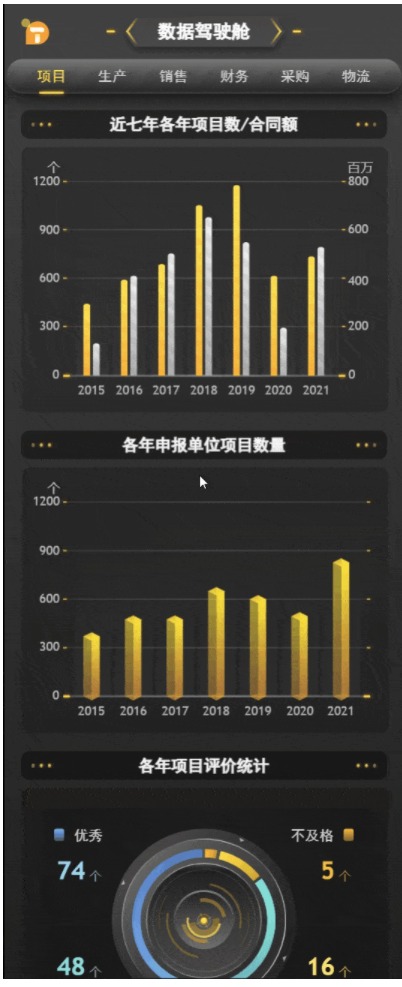Select the 财务 tab

[x=234, y=77]
